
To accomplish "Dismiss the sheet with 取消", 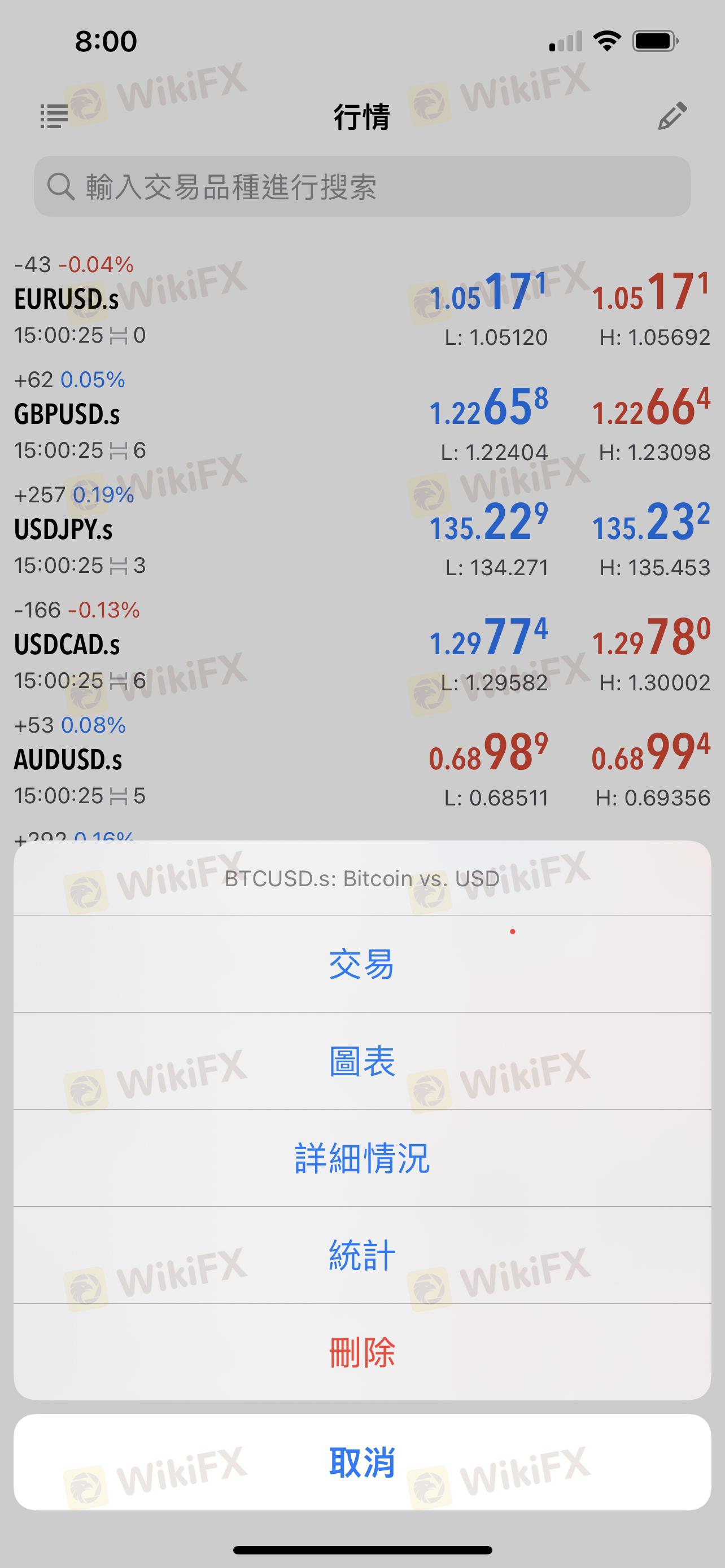I will pos(362,1462).
